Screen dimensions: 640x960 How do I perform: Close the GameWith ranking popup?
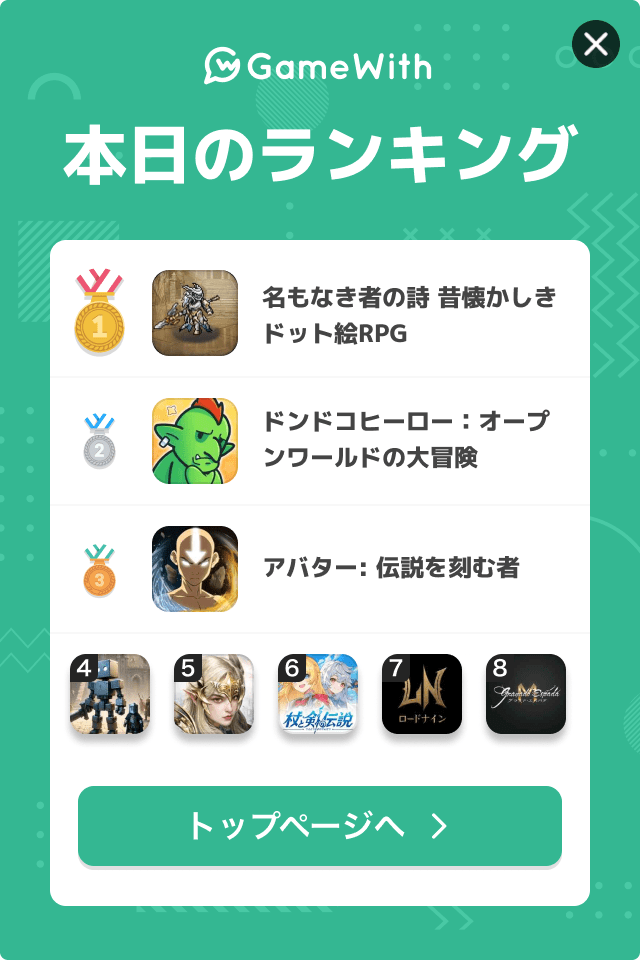click(x=596, y=44)
